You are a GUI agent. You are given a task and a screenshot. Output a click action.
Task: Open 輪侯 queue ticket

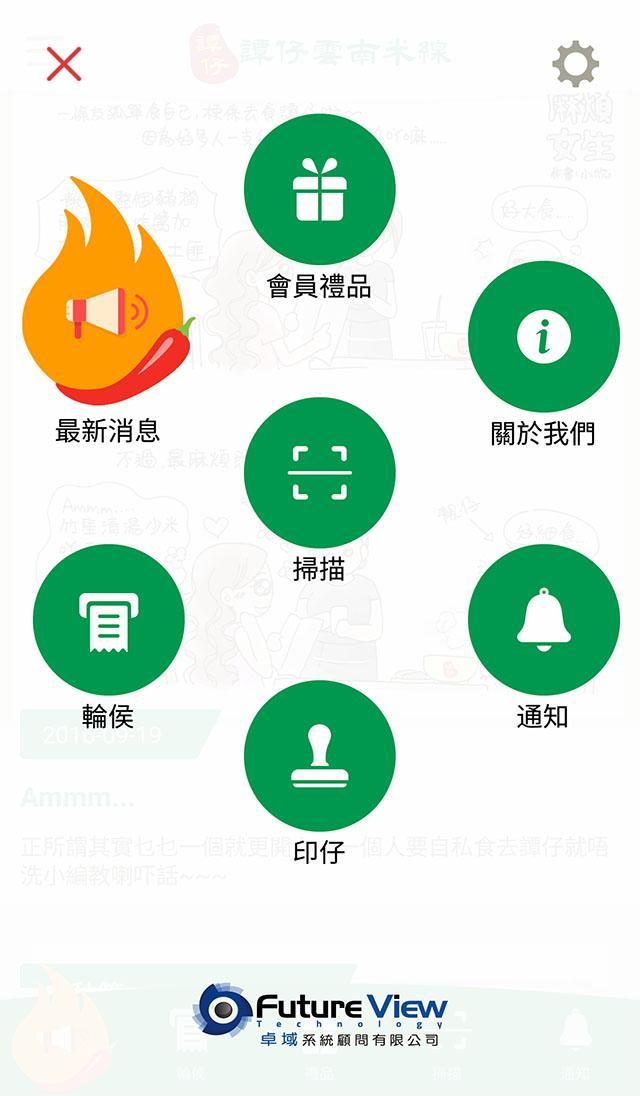(108, 621)
